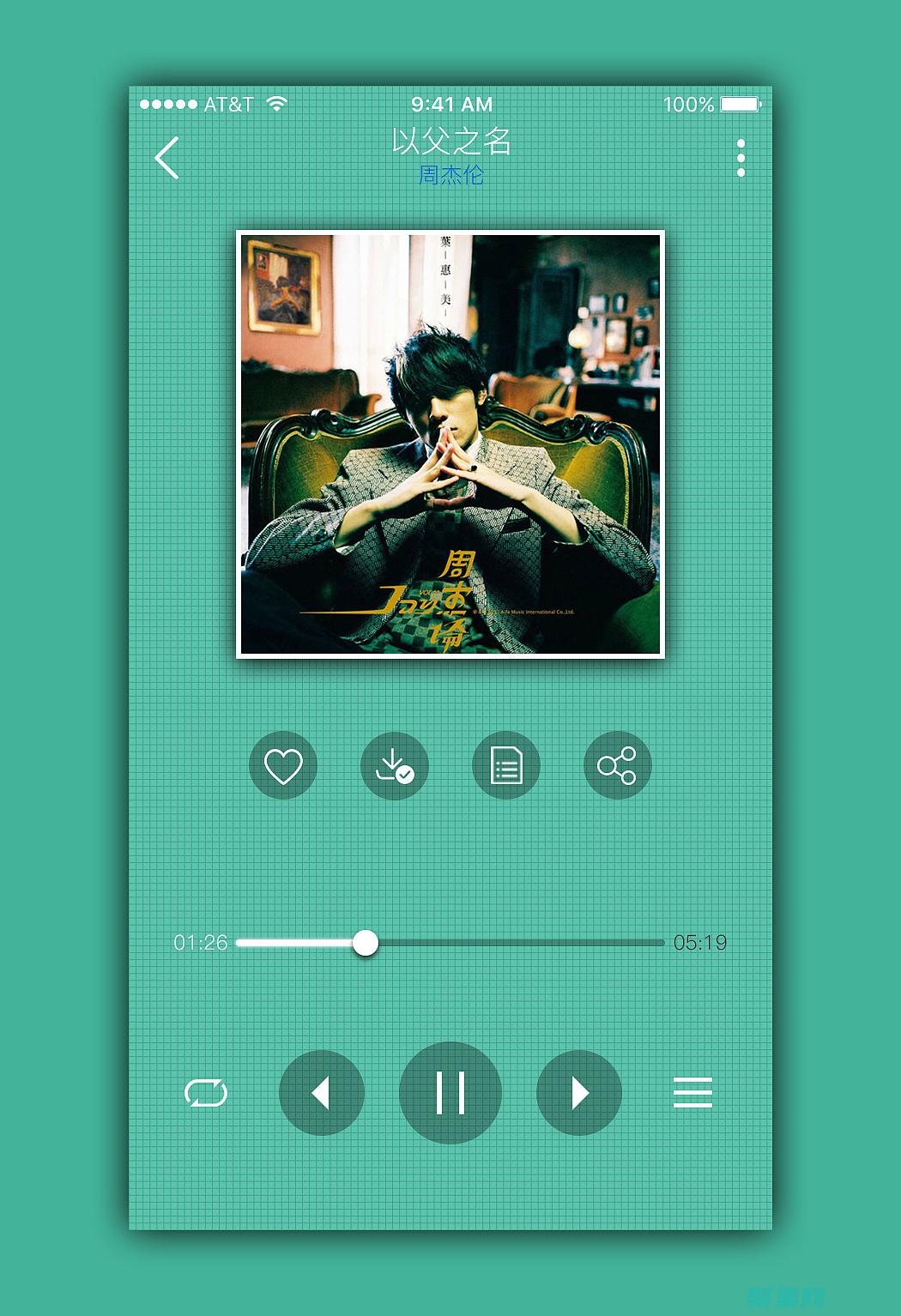Tap the download icon
901x1316 pixels.
(395, 765)
